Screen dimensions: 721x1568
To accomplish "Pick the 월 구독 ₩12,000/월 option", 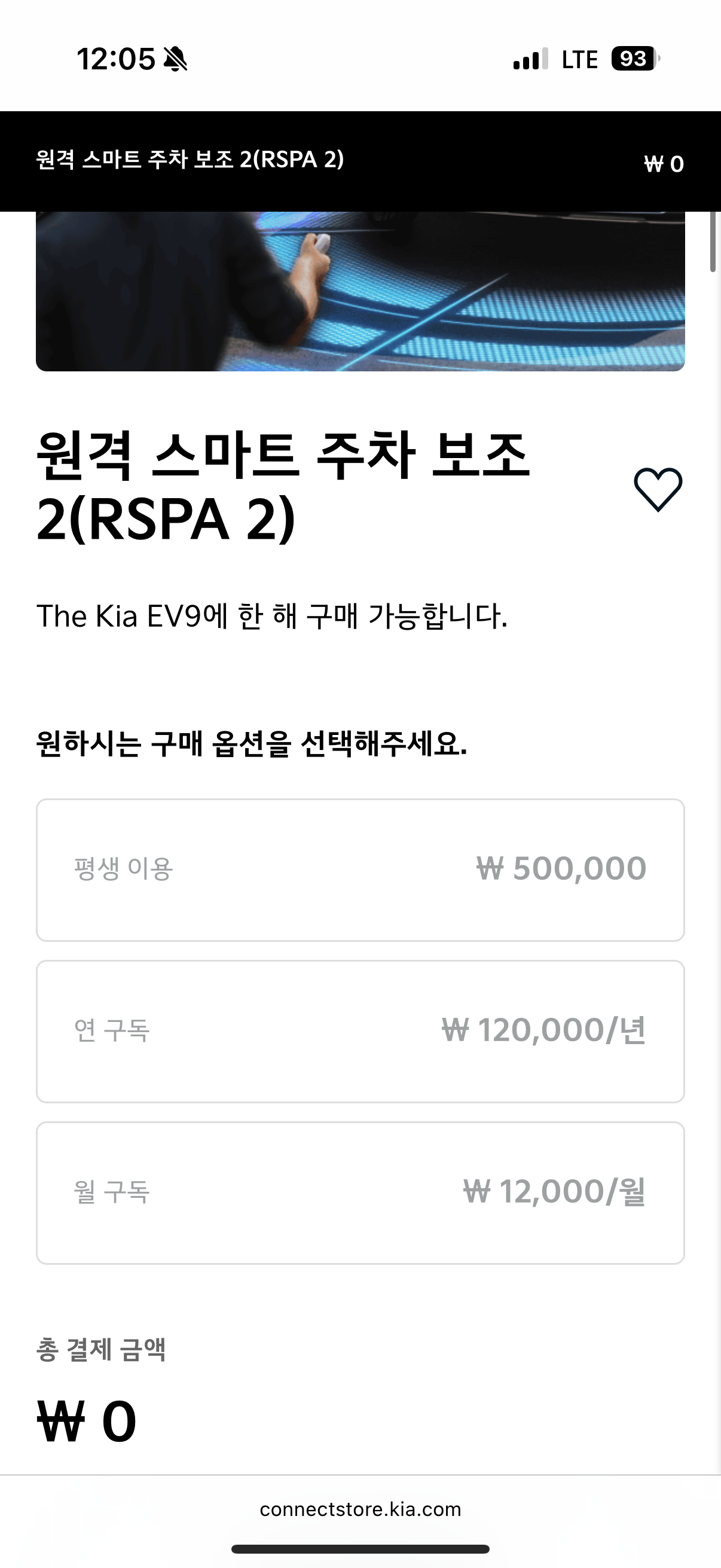I will (360, 1192).
